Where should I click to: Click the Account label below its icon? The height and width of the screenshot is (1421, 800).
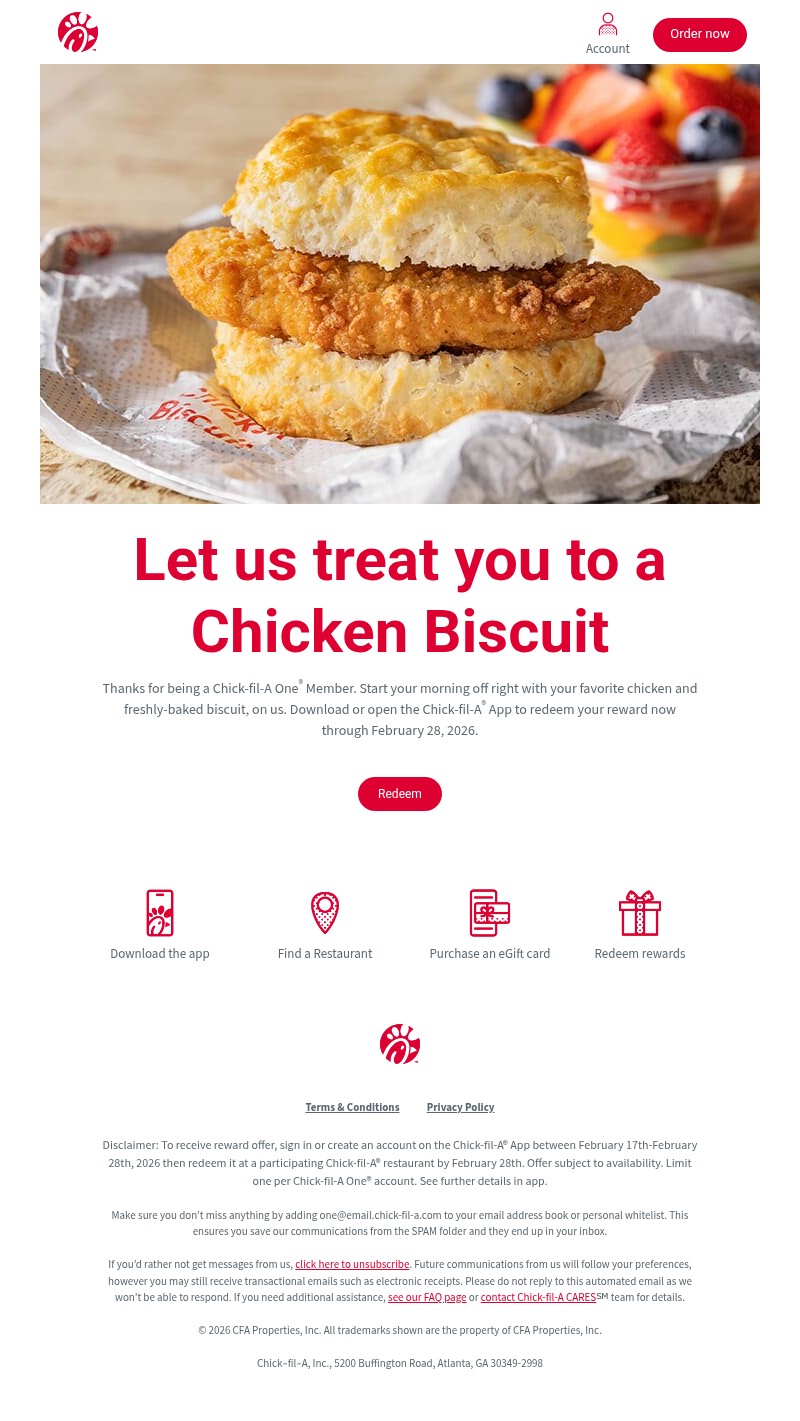pos(608,48)
